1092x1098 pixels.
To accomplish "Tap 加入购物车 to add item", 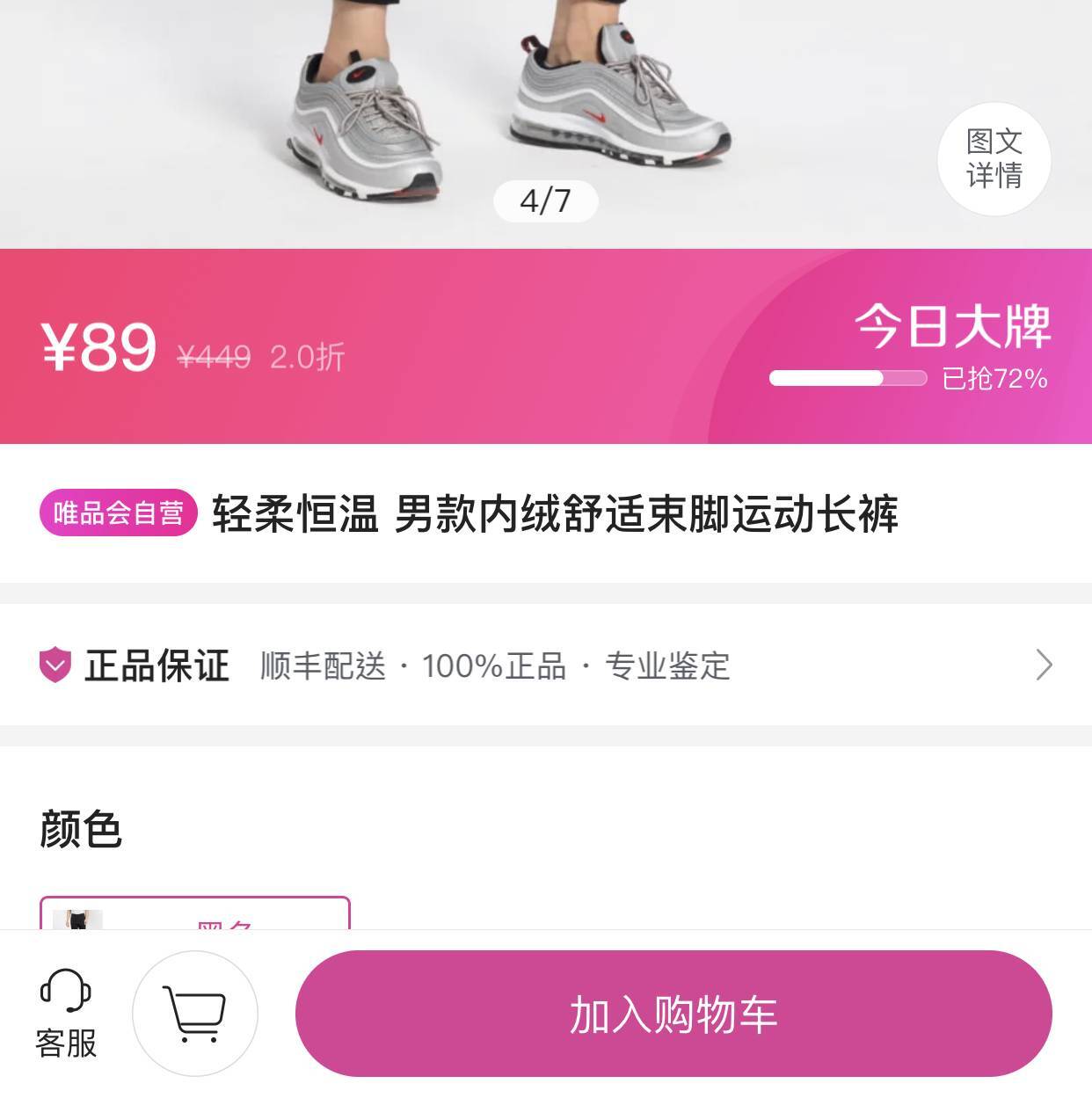I will (673, 1014).
